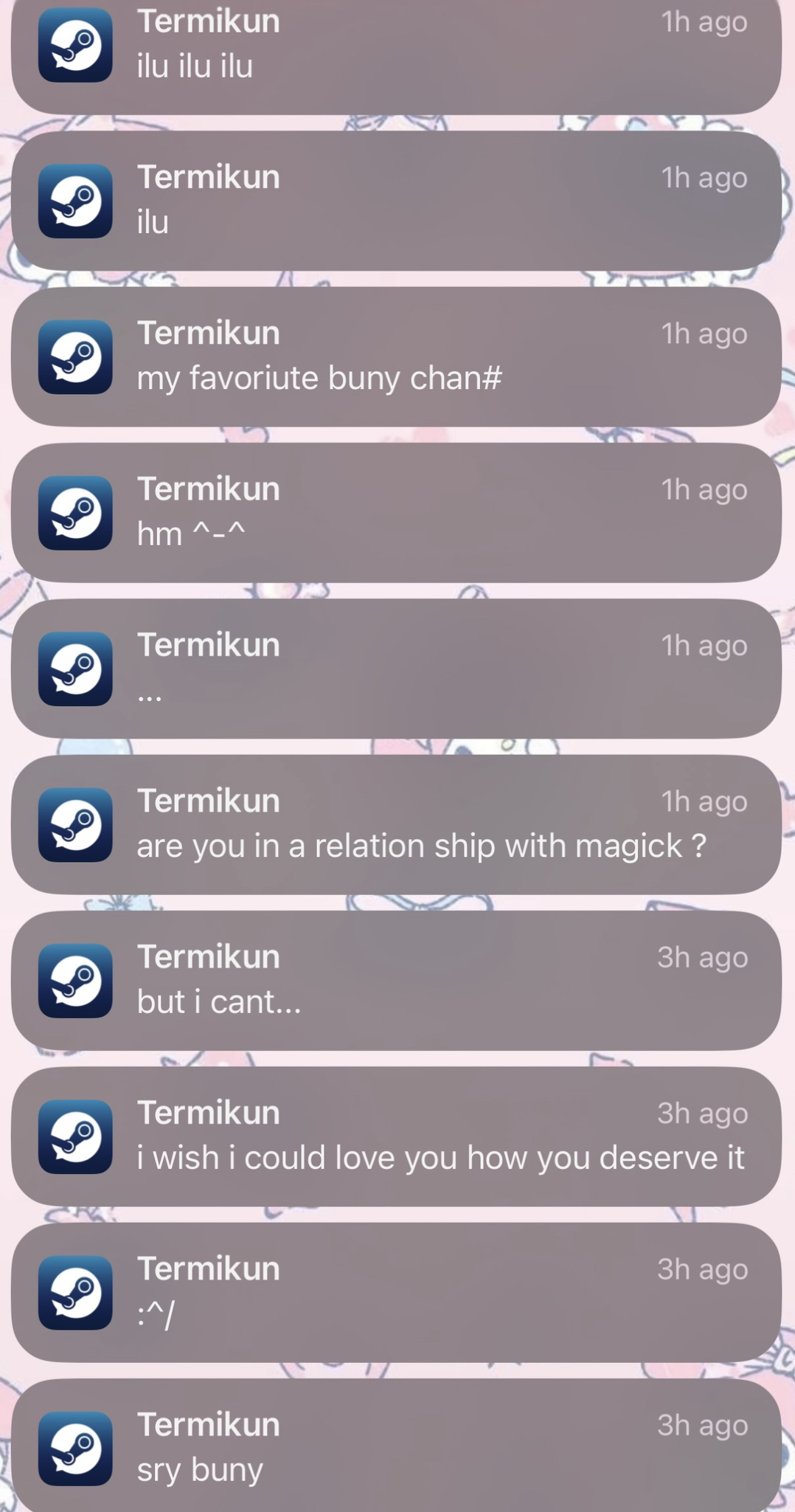Tap the 'hm ^-^' notification
795x1512 pixels.
pos(396,513)
